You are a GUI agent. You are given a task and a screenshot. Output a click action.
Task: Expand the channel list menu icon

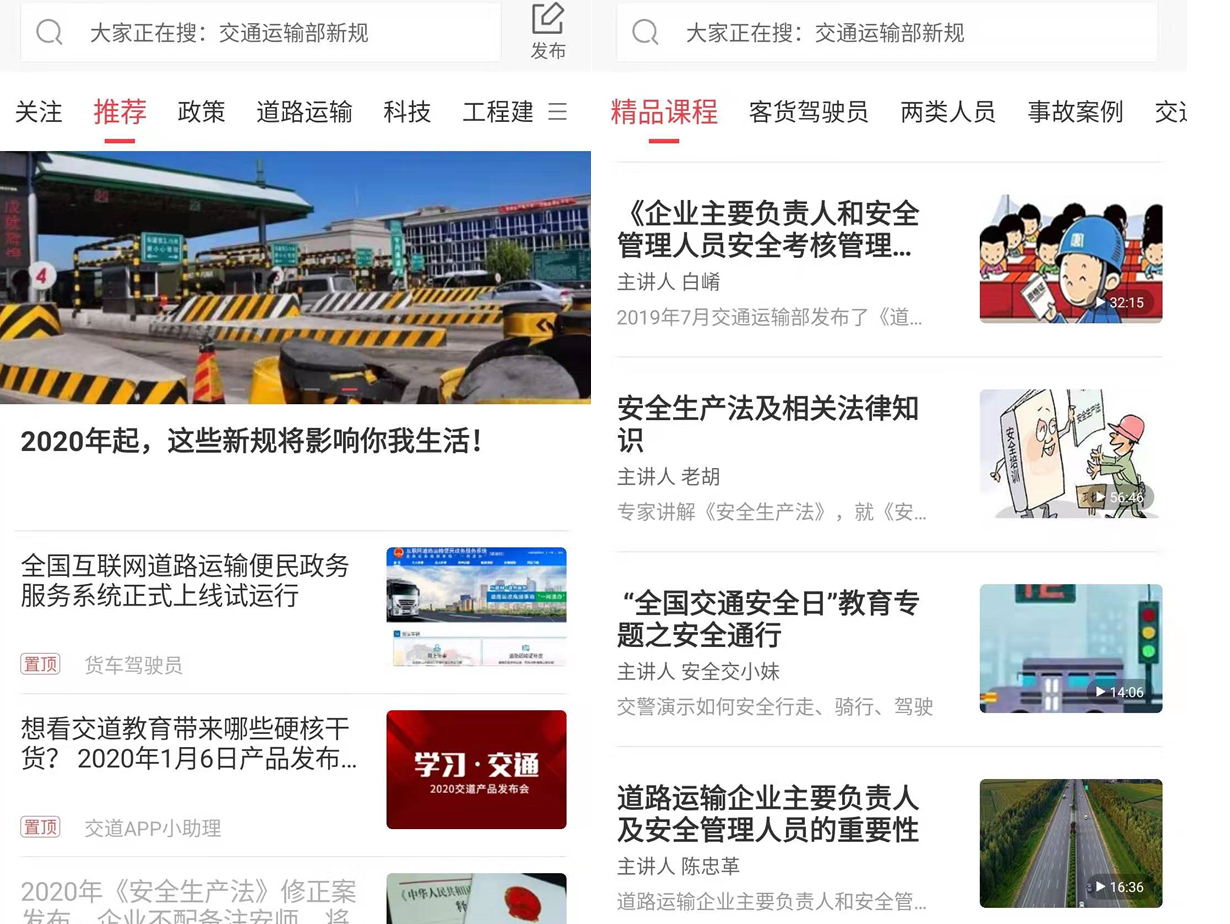tap(558, 112)
